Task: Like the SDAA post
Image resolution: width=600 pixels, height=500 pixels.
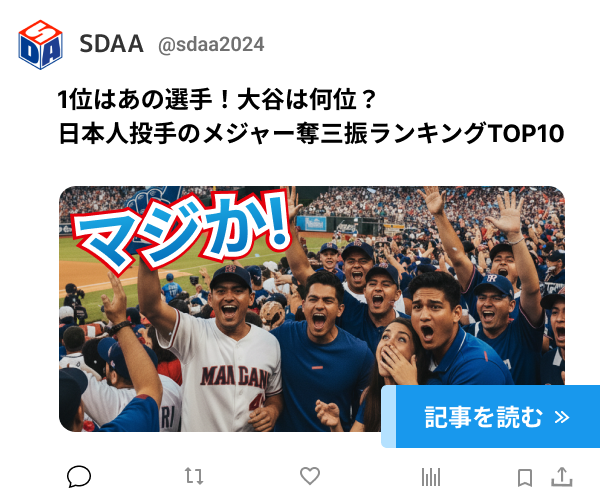Action: click(310, 477)
